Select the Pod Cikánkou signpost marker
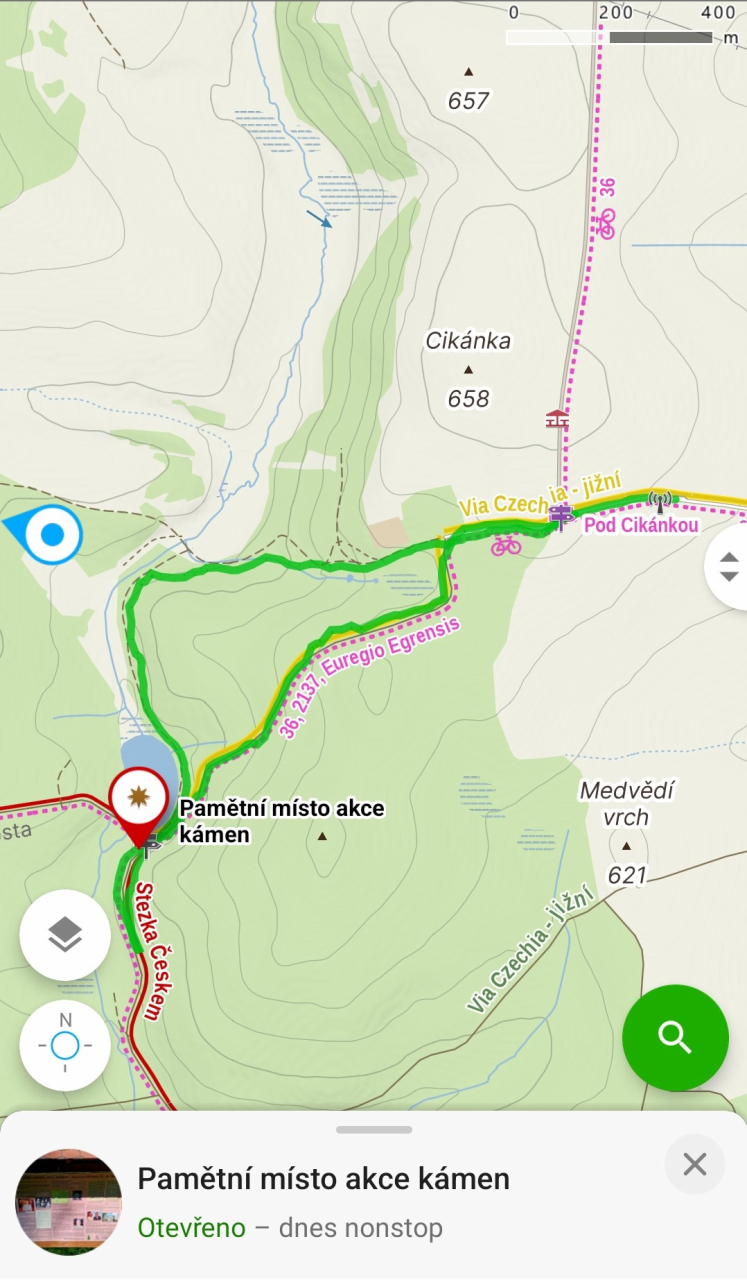Viewport: 747px width, 1280px height. coord(561,516)
